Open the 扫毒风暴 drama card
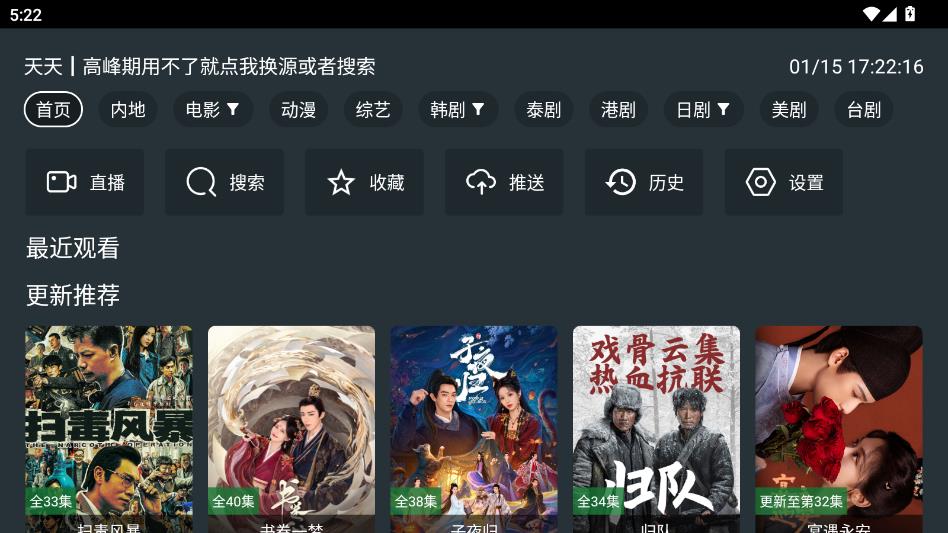Image resolution: width=948 pixels, height=533 pixels. [109, 425]
